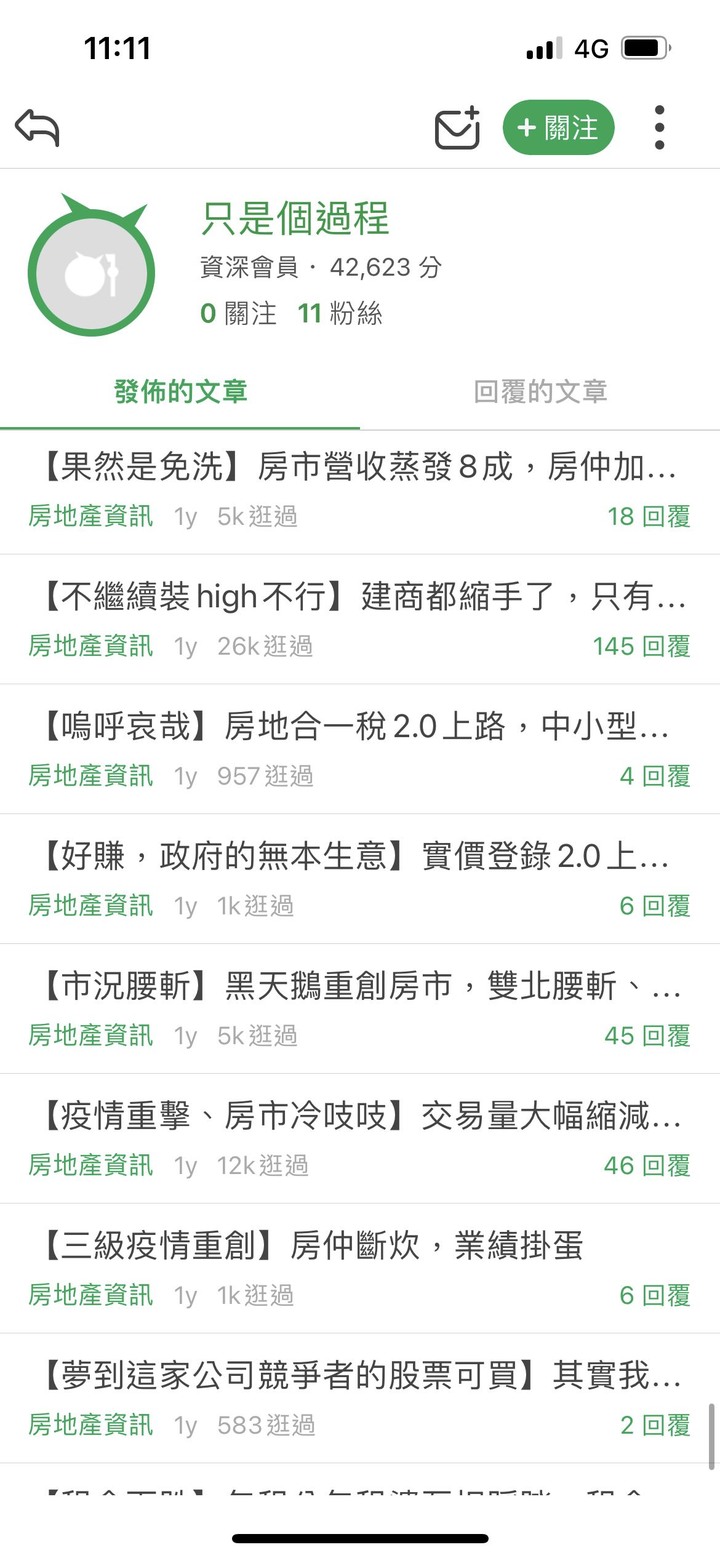Image resolution: width=720 pixels, height=1558 pixels.
Task: Open the 【不繼續裝 high 不行】 post
Action: point(360,620)
